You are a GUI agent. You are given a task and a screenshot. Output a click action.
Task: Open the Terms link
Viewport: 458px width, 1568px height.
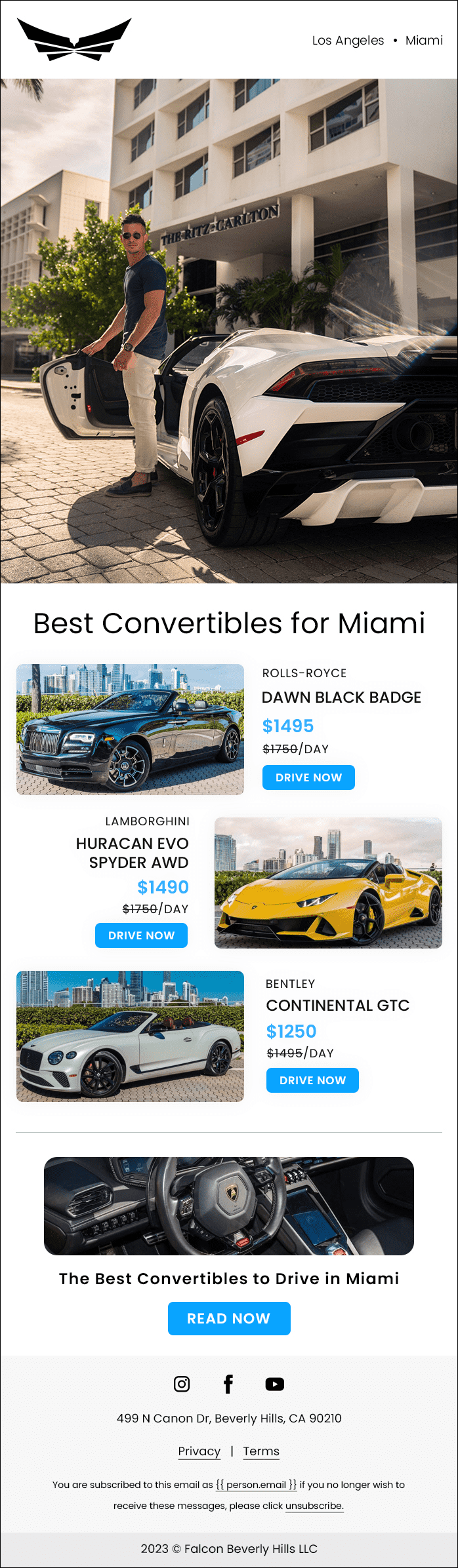coord(261,1451)
